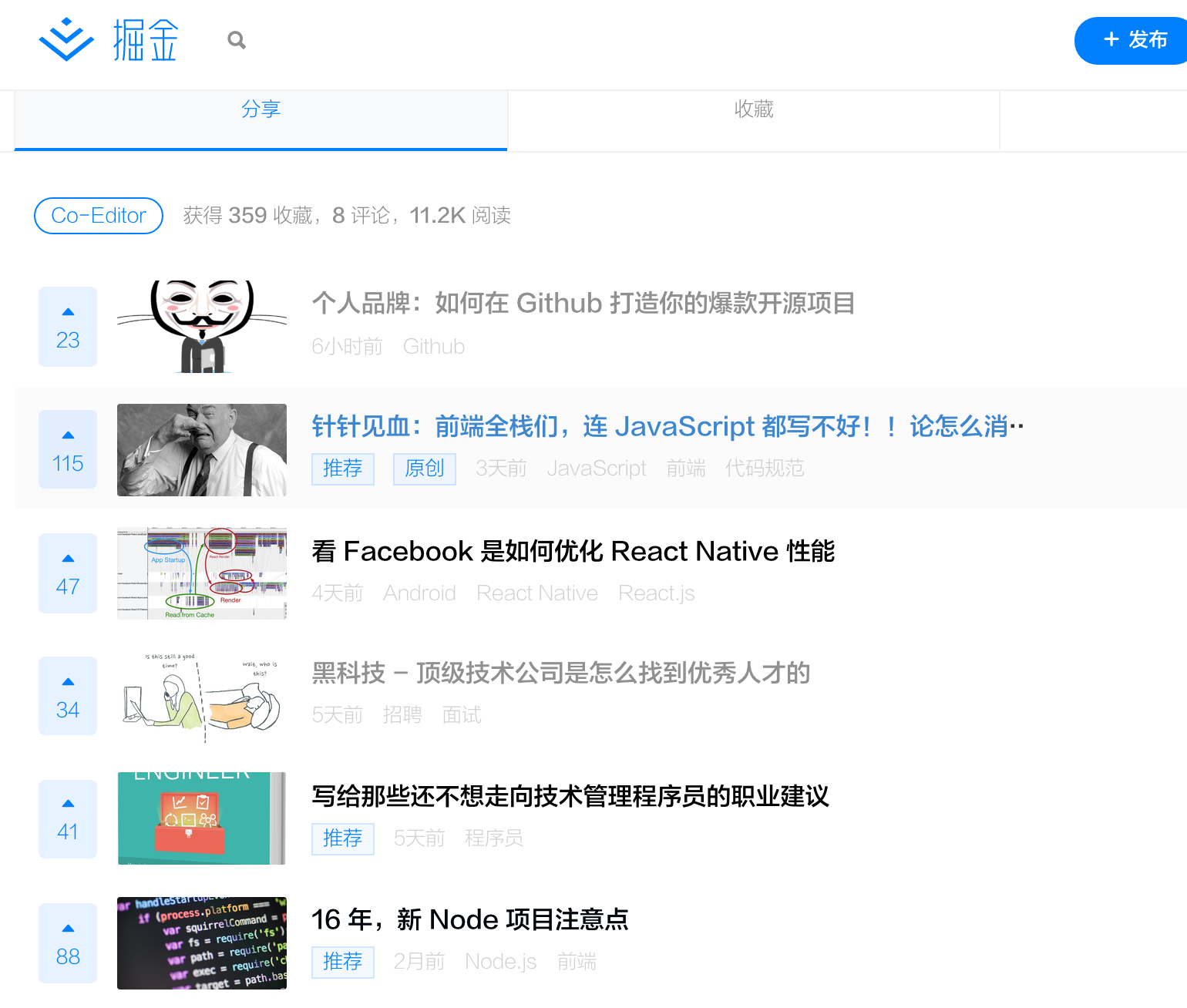Open 看 Facebook 是如何优化 React Native 性能
This screenshot has height=1008, width=1187.
click(x=573, y=551)
